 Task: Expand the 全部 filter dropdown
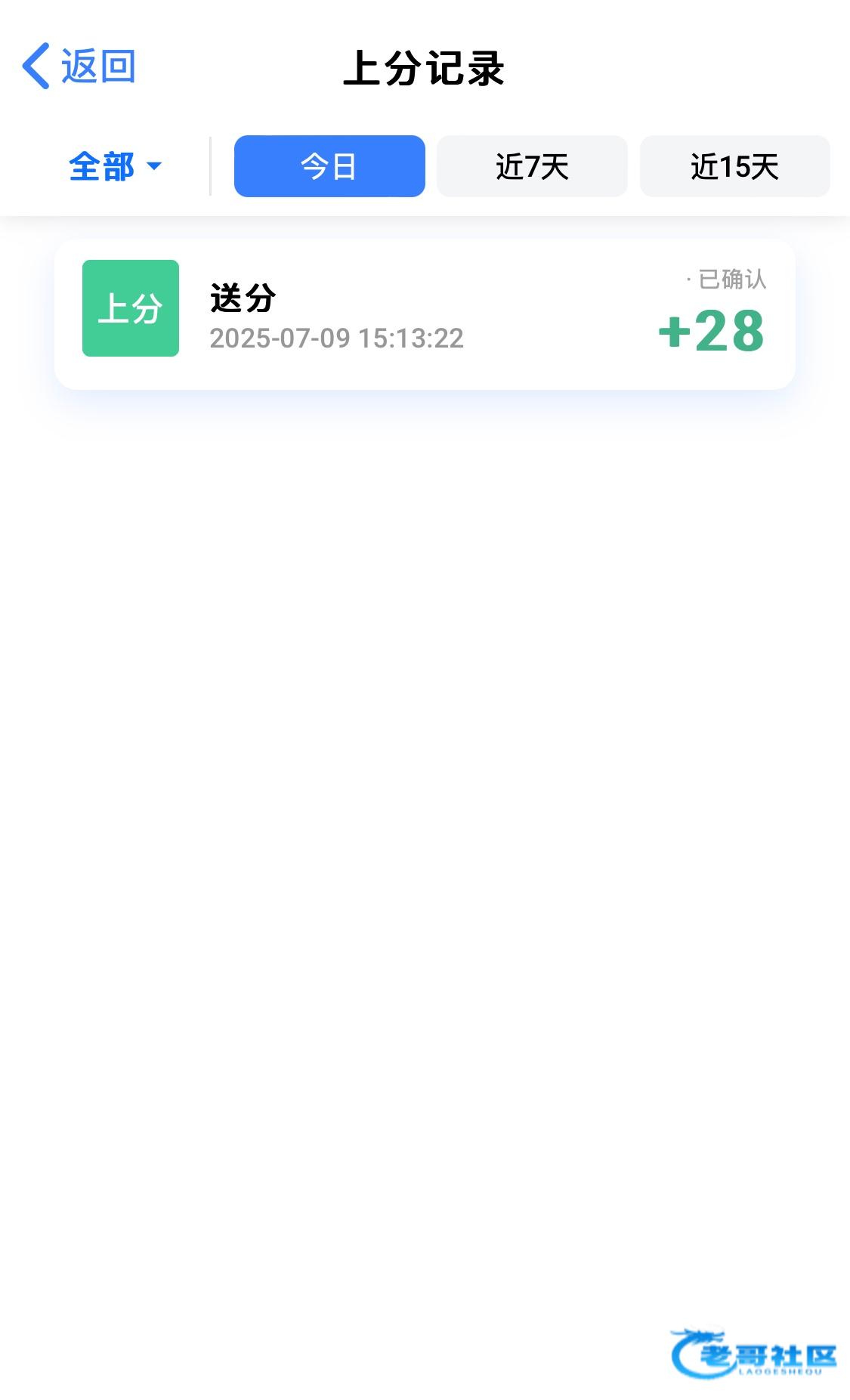pos(116,166)
